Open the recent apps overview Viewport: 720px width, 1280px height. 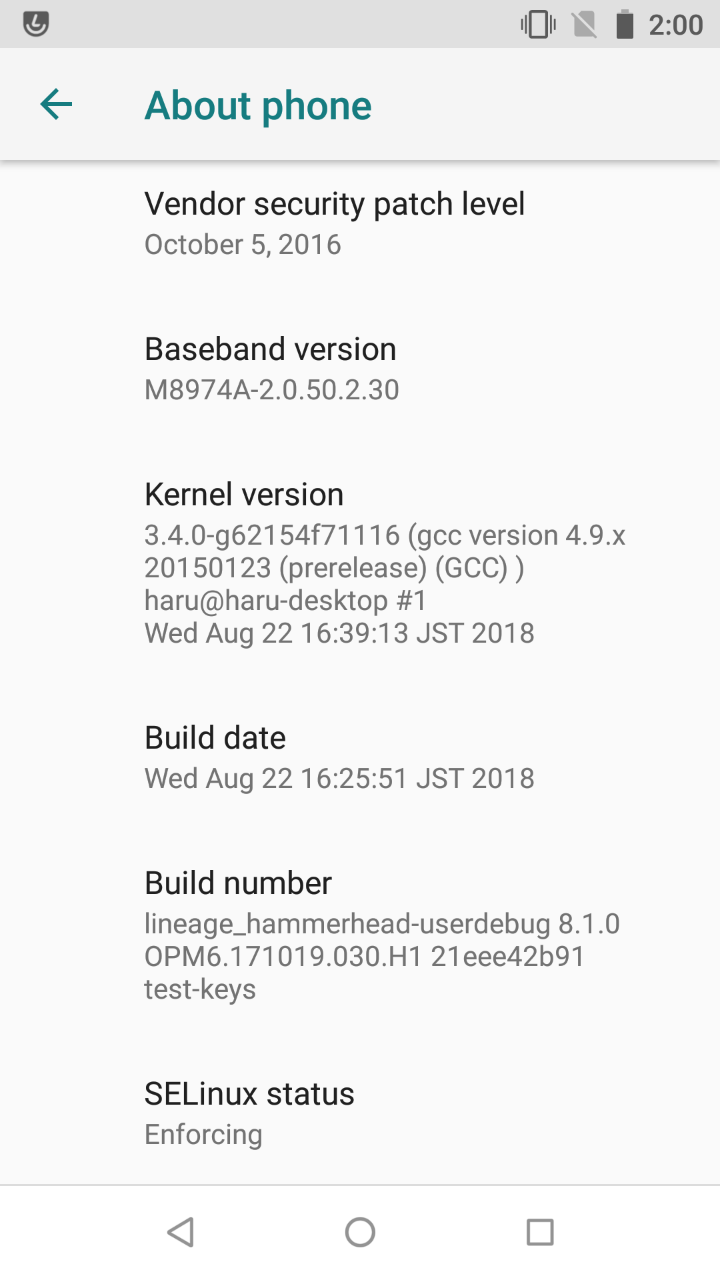click(x=540, y=1232)
